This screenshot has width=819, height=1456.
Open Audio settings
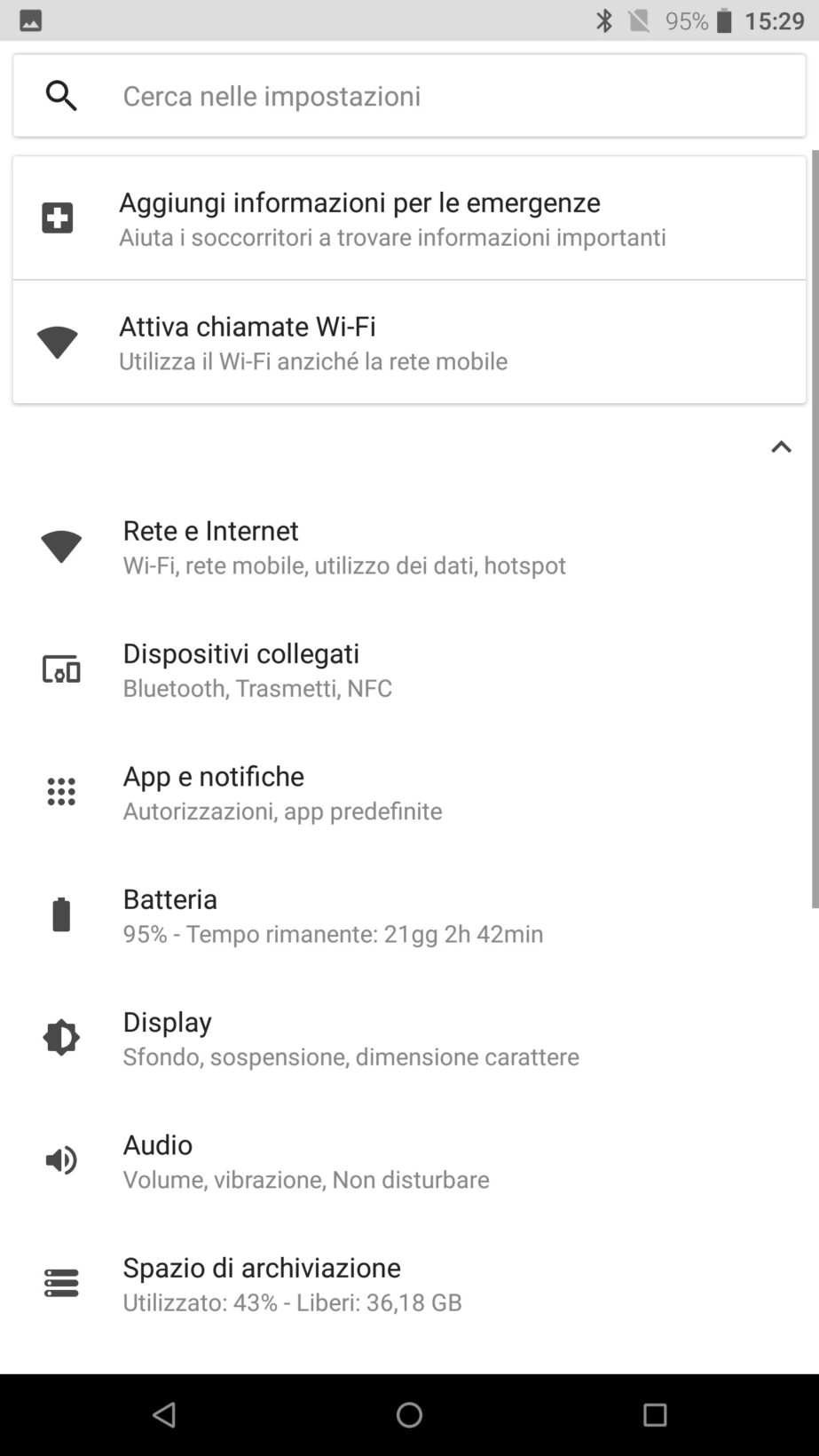pyautogui.click(x=408, y=1160)
